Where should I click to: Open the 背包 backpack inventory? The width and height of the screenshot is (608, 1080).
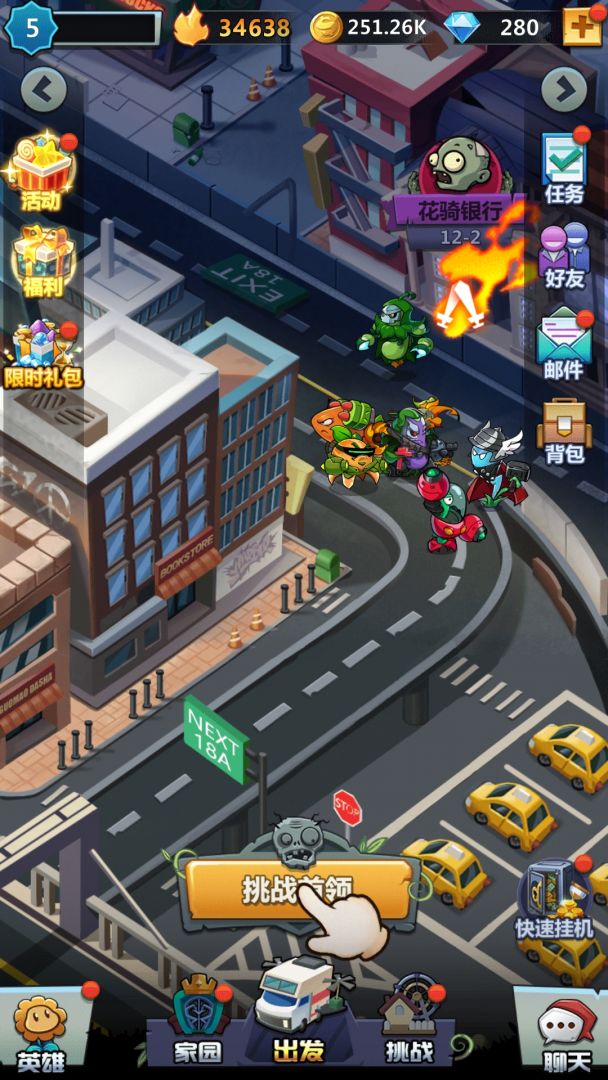(x=564, y=432)
